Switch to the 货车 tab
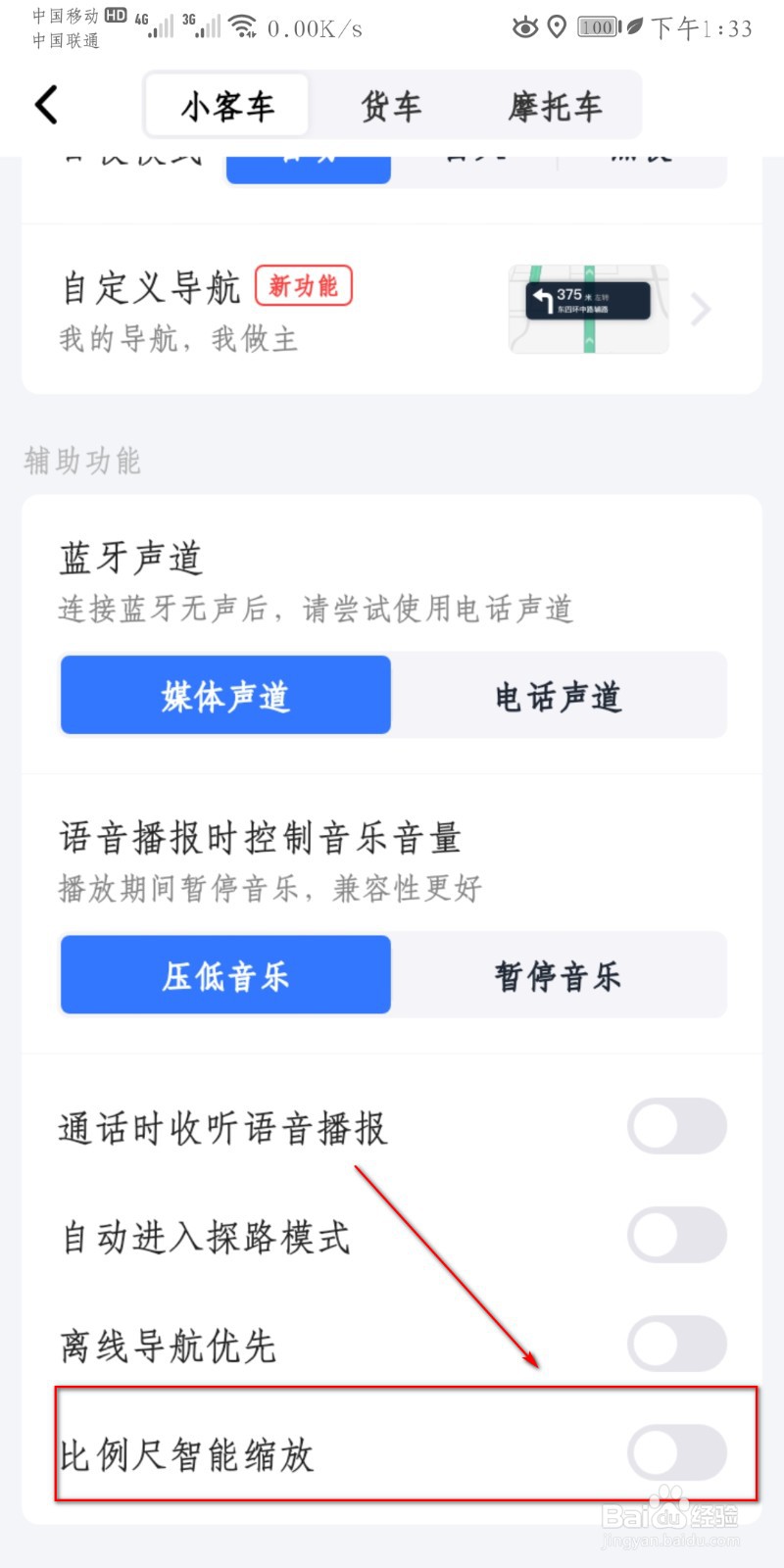Image resolution: width=784 pixels, height=1568 pixels. [x=391, y=105]
